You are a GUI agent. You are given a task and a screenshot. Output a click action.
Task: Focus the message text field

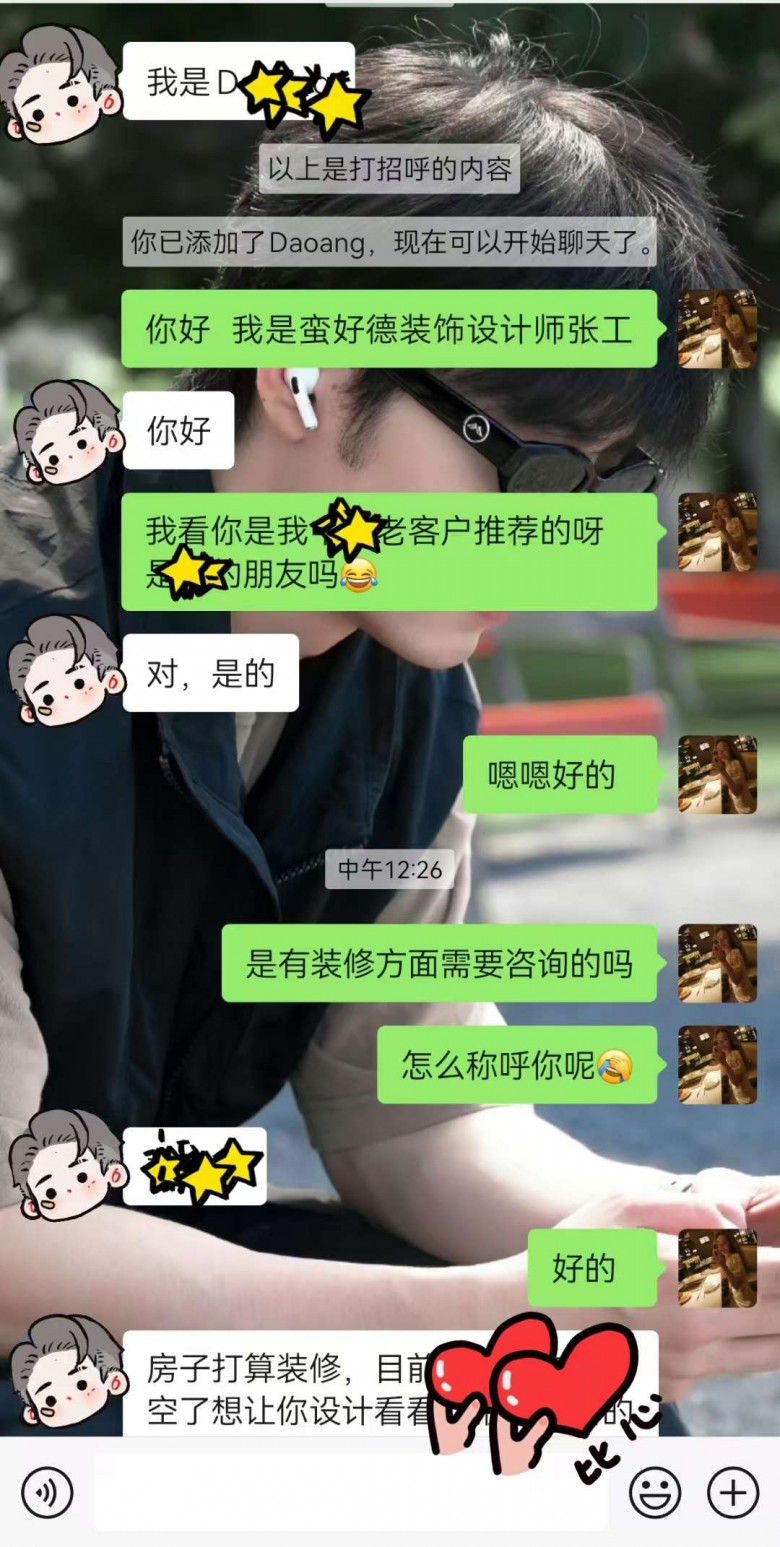coord(350,1493)
